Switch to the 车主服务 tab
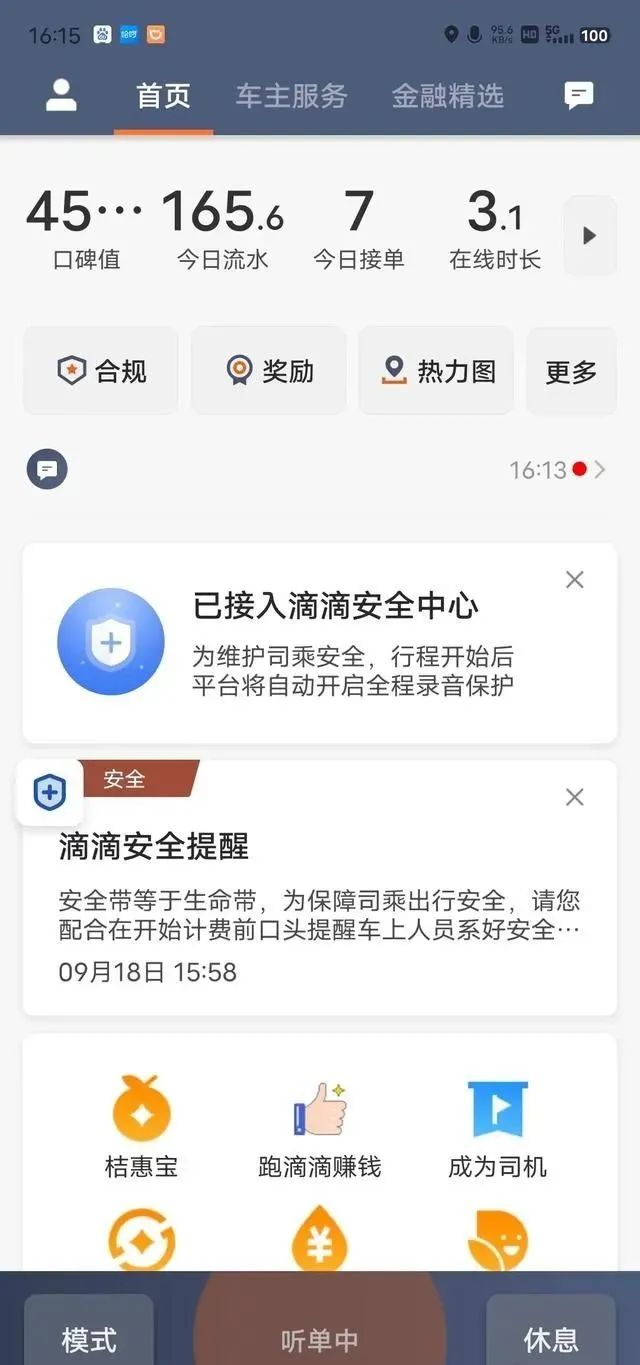This screenshot has width=640, height=1365. [291, 96]
